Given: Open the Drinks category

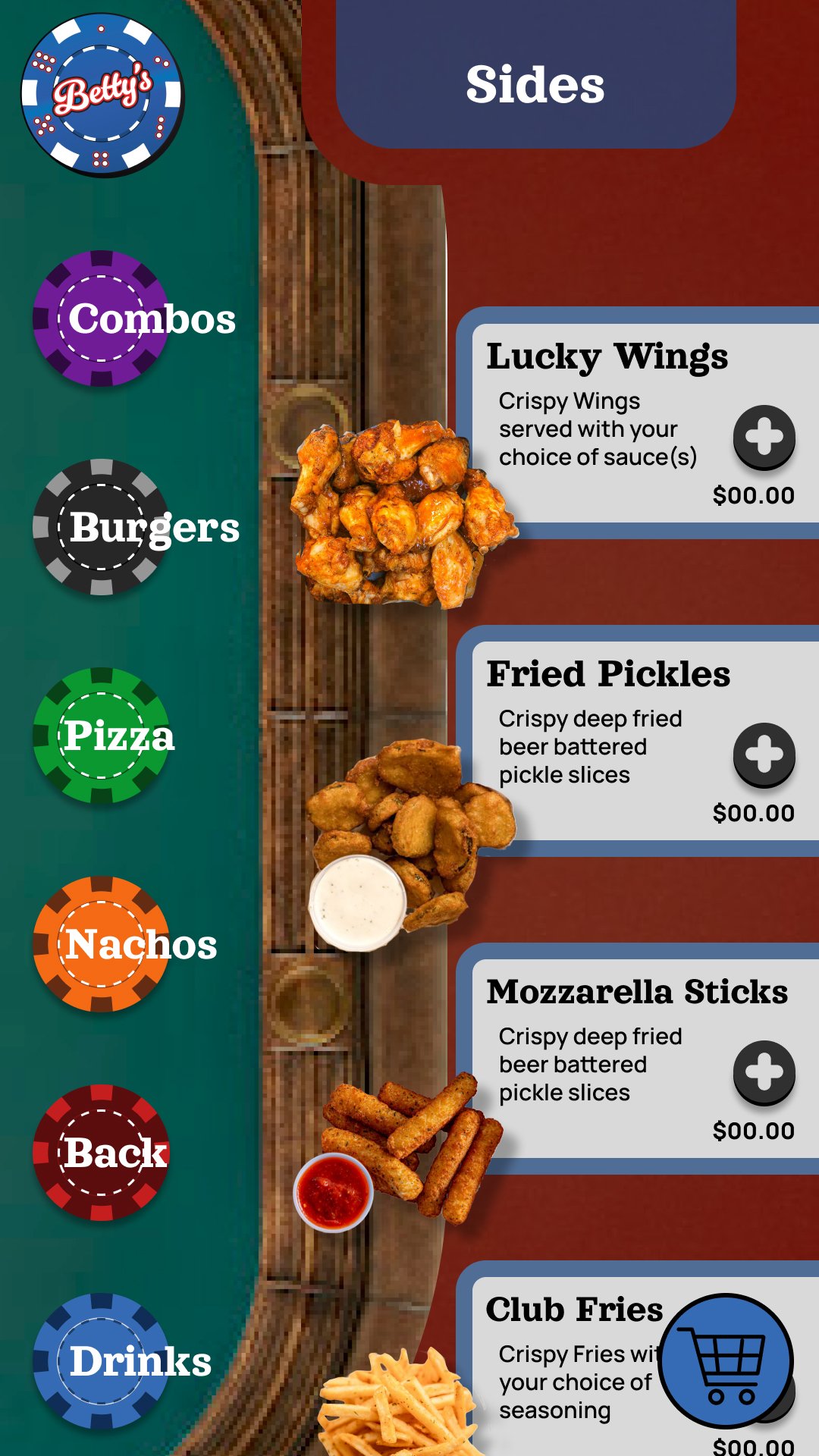Looking at the screenshot, I should 102,1361.
